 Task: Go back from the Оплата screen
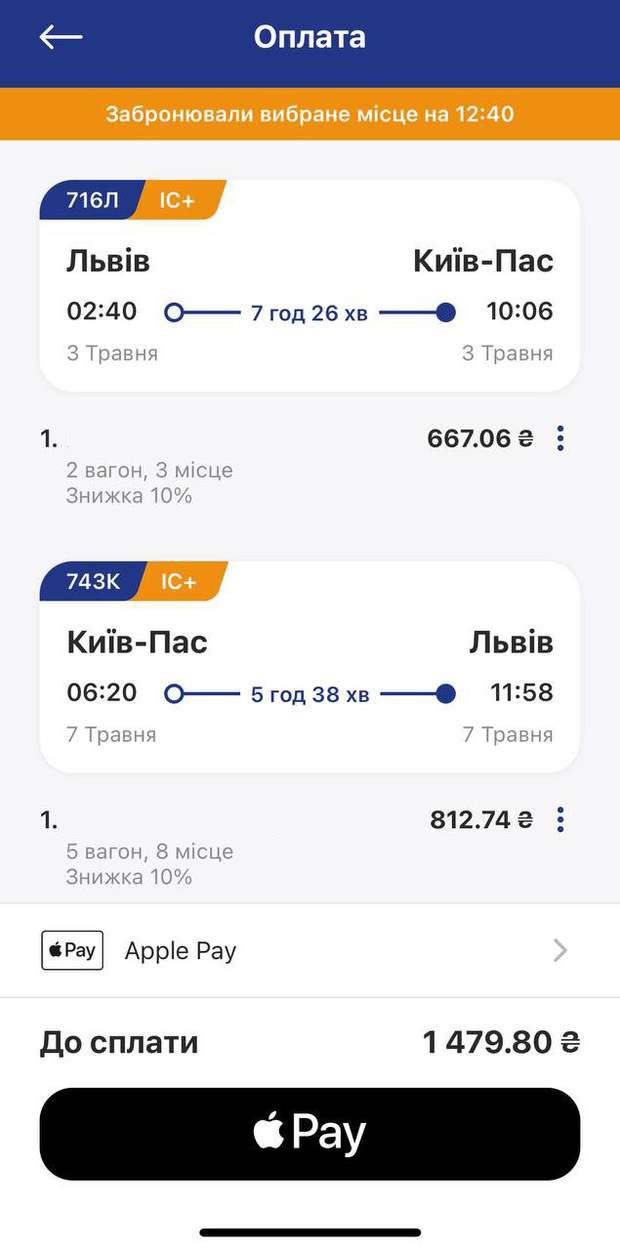60,37
